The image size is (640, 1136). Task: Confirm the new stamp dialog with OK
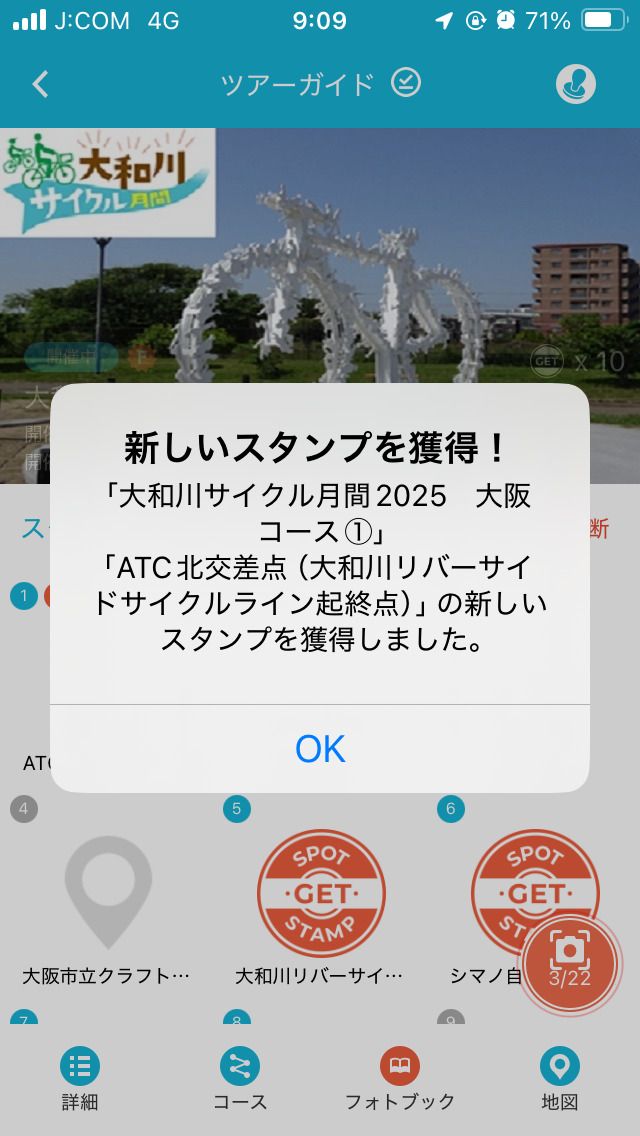320,748
